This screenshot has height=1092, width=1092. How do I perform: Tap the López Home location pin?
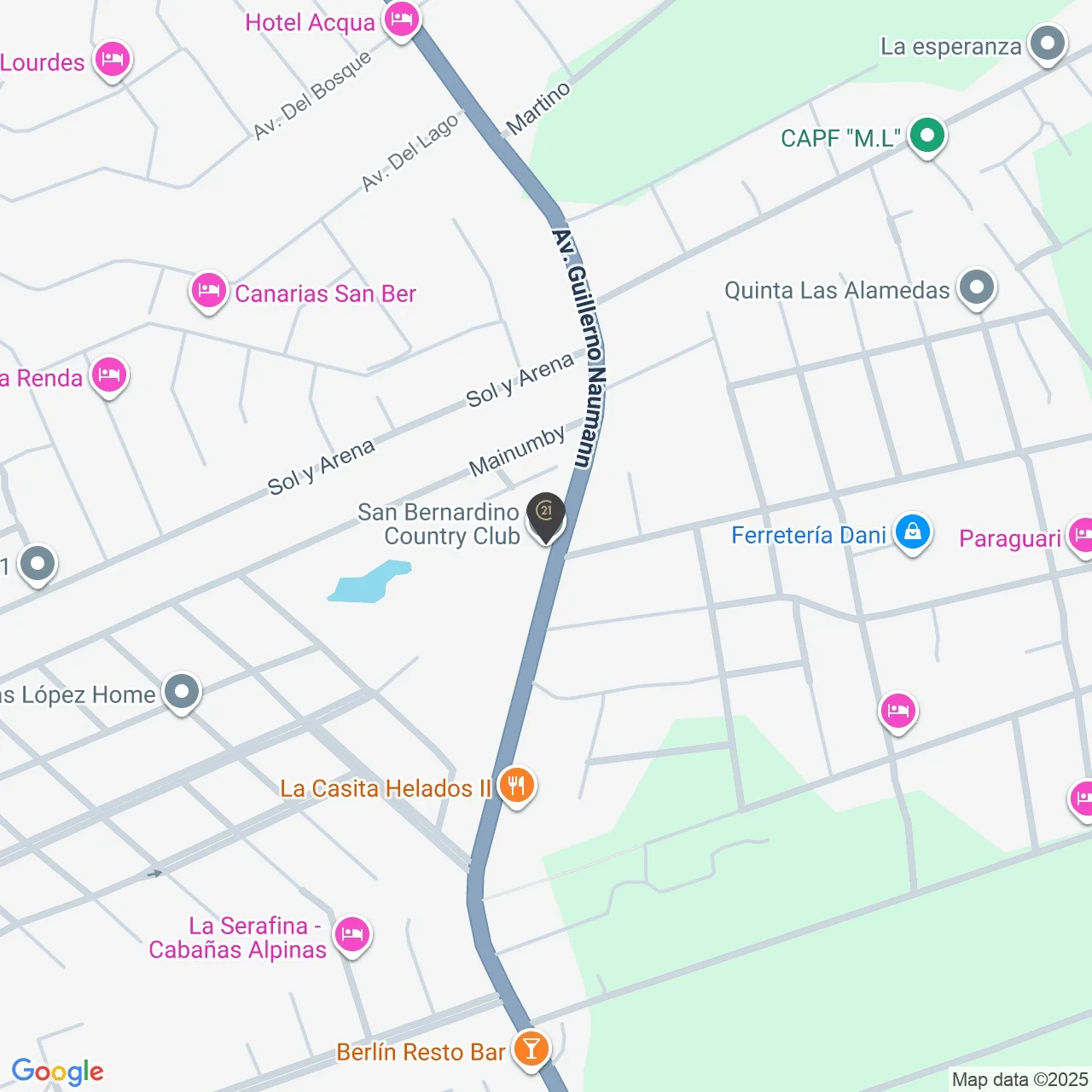(181, 692)
